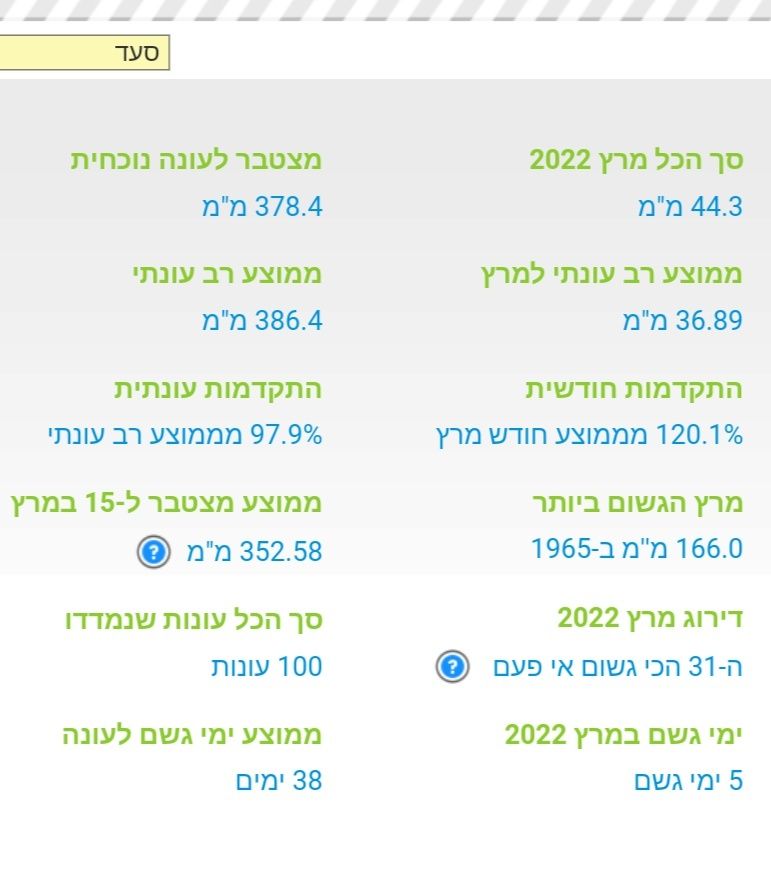Open the help icon beside the מרץ 2022 ranking
771x879 pixels.
[452, 666]
